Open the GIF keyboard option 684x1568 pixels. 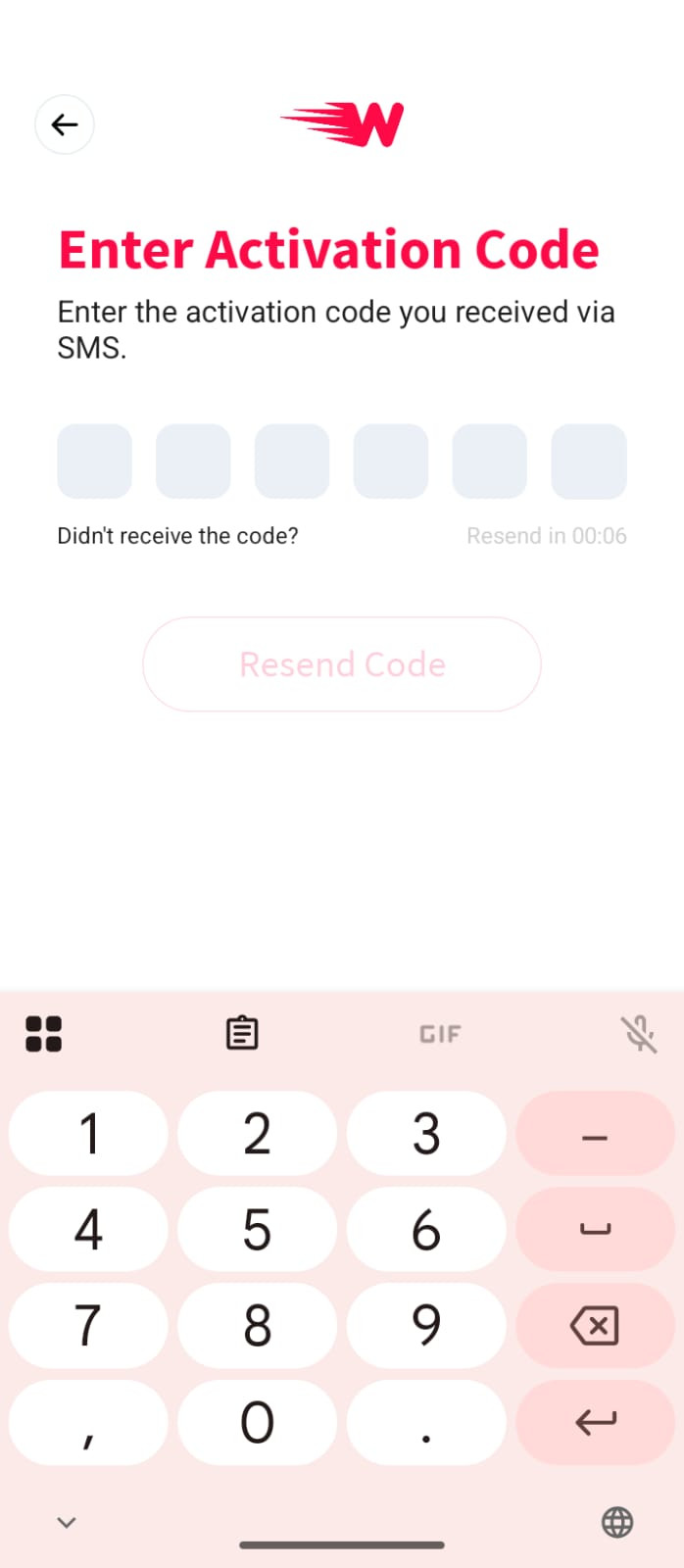[x=440, y=1034]
